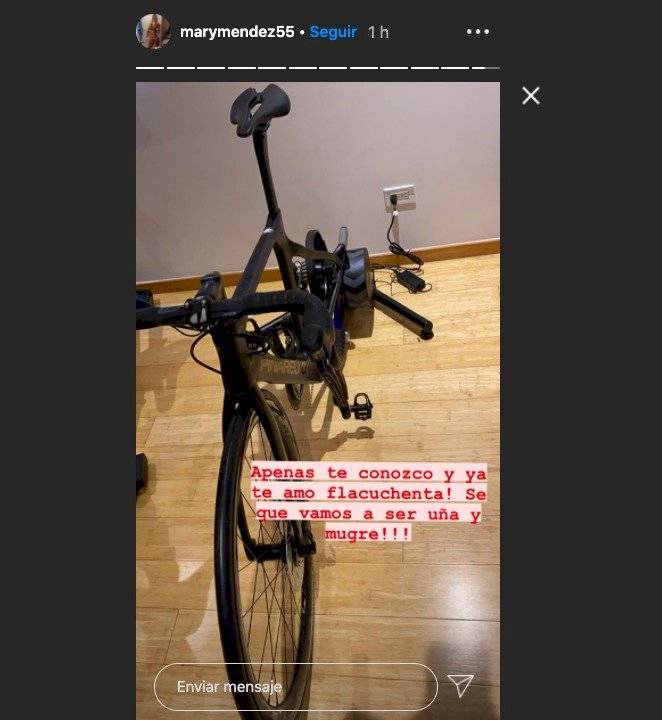Open marymendez55's profile picture
The height and width of the screenshot is (720, 662).
tap(153, 31)
